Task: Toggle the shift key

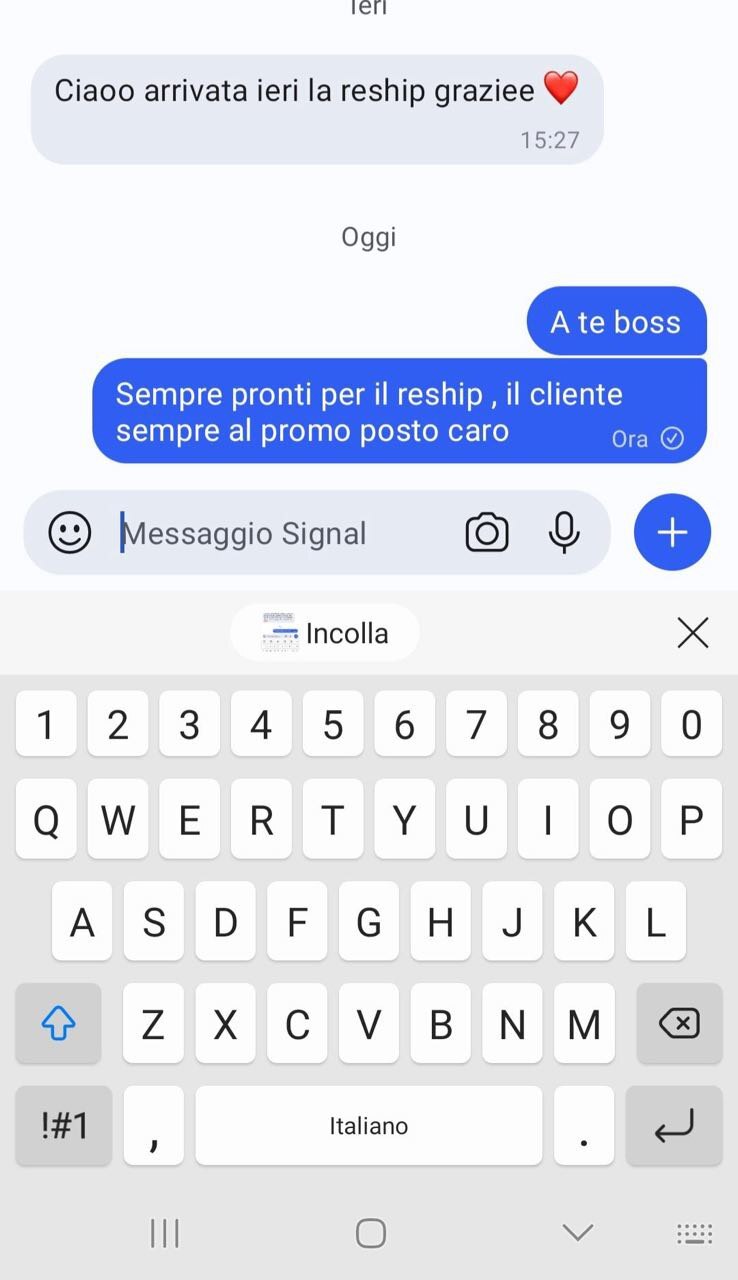Action: (58, 1023)
